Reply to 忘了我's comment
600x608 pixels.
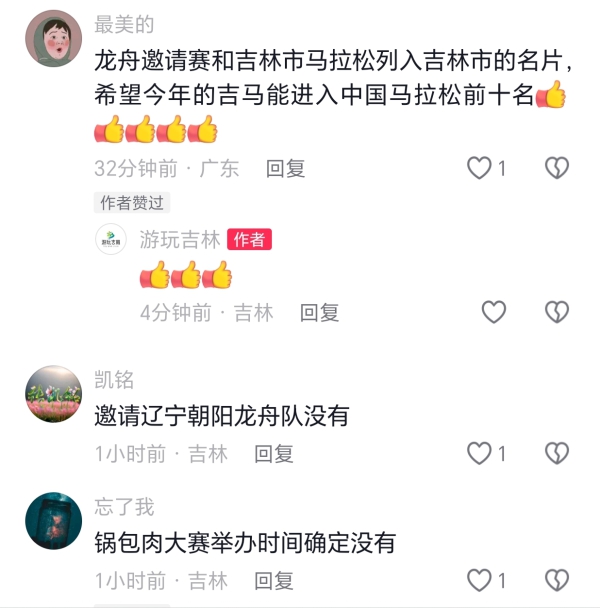[x=273, y=580]
